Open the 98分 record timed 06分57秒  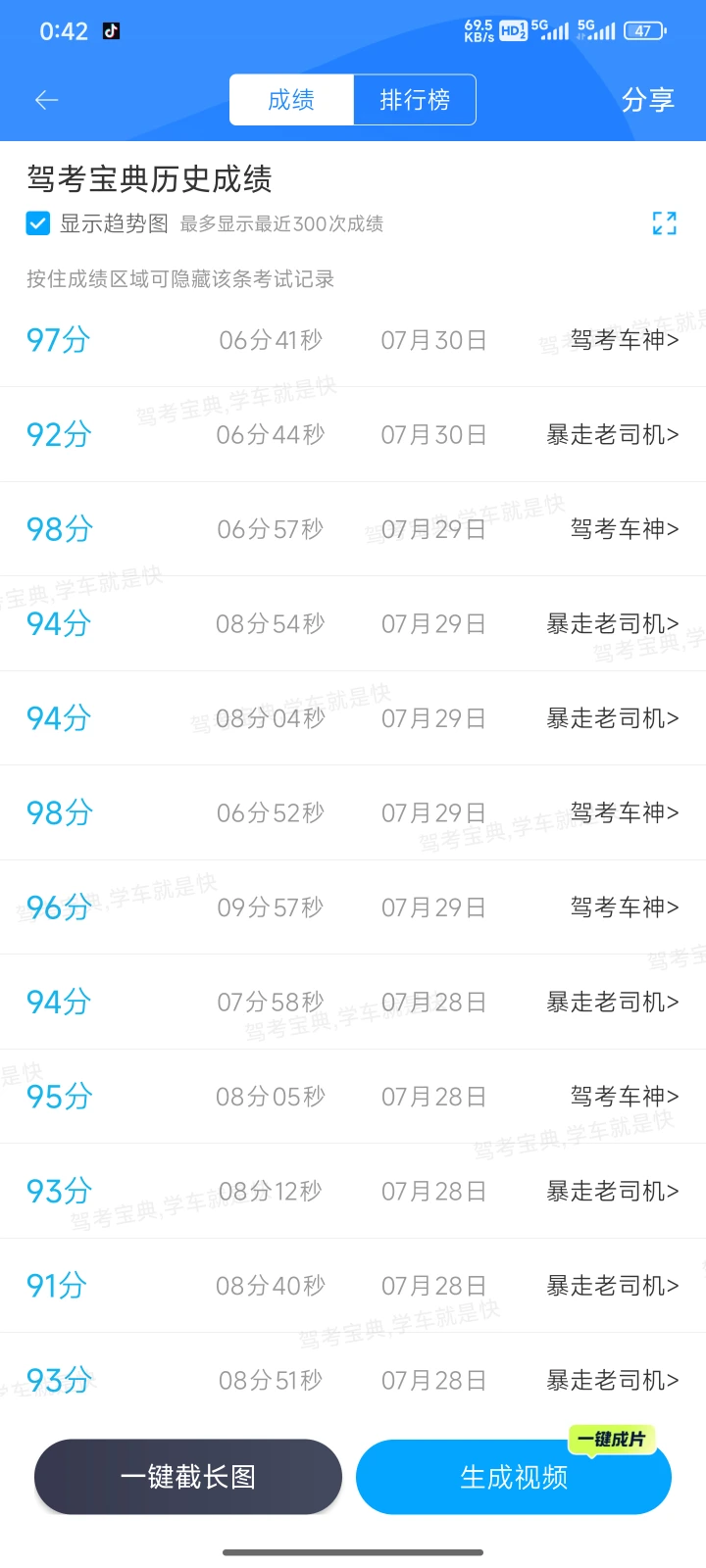coord(353,529)
